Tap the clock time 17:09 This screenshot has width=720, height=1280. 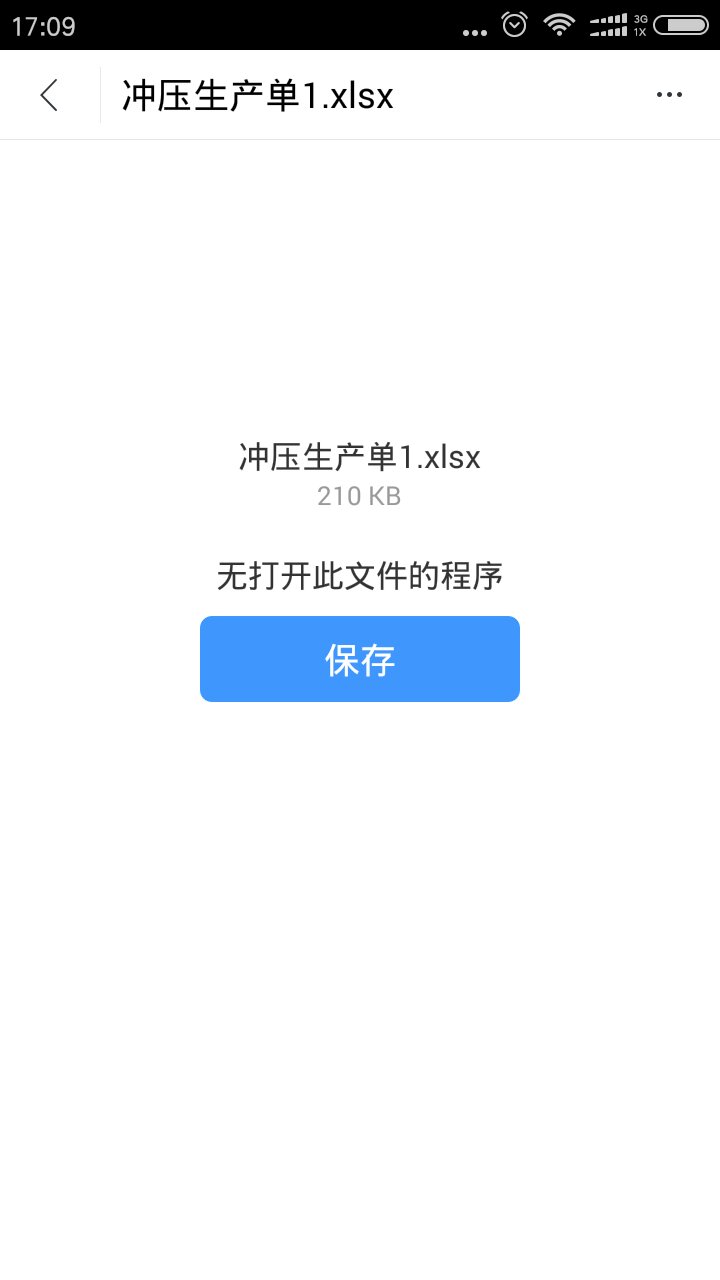point(44,25)
